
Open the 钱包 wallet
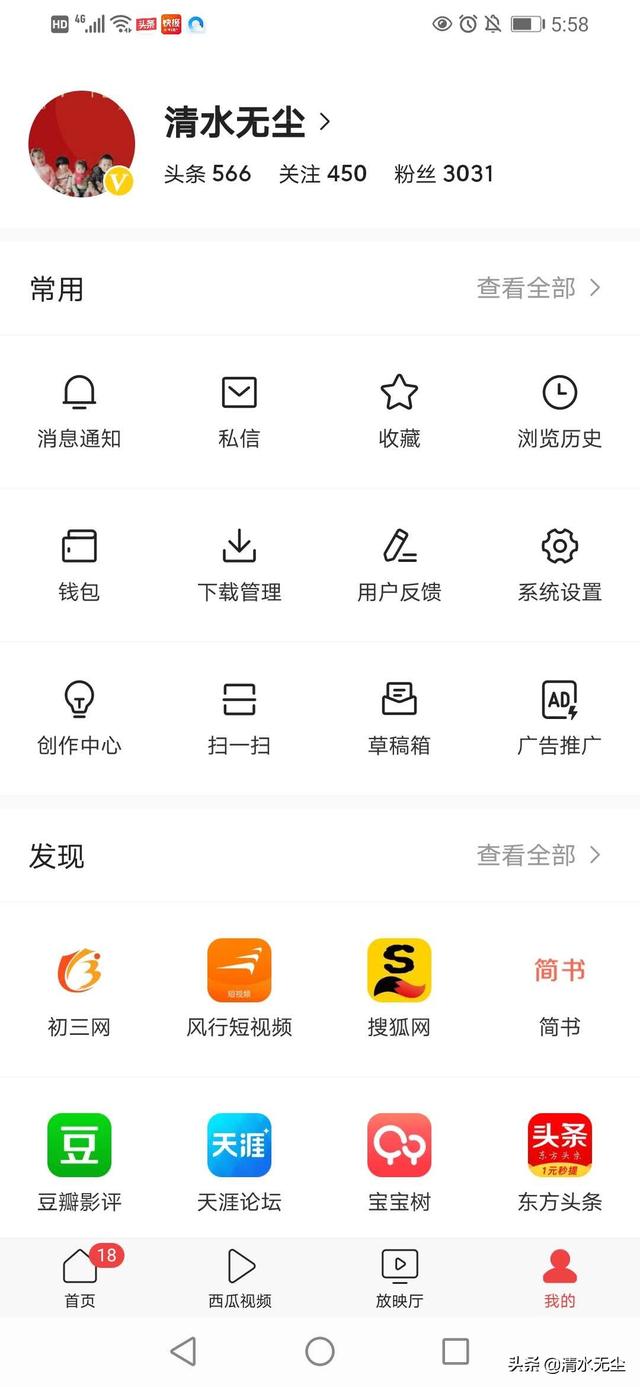(79, 564)
